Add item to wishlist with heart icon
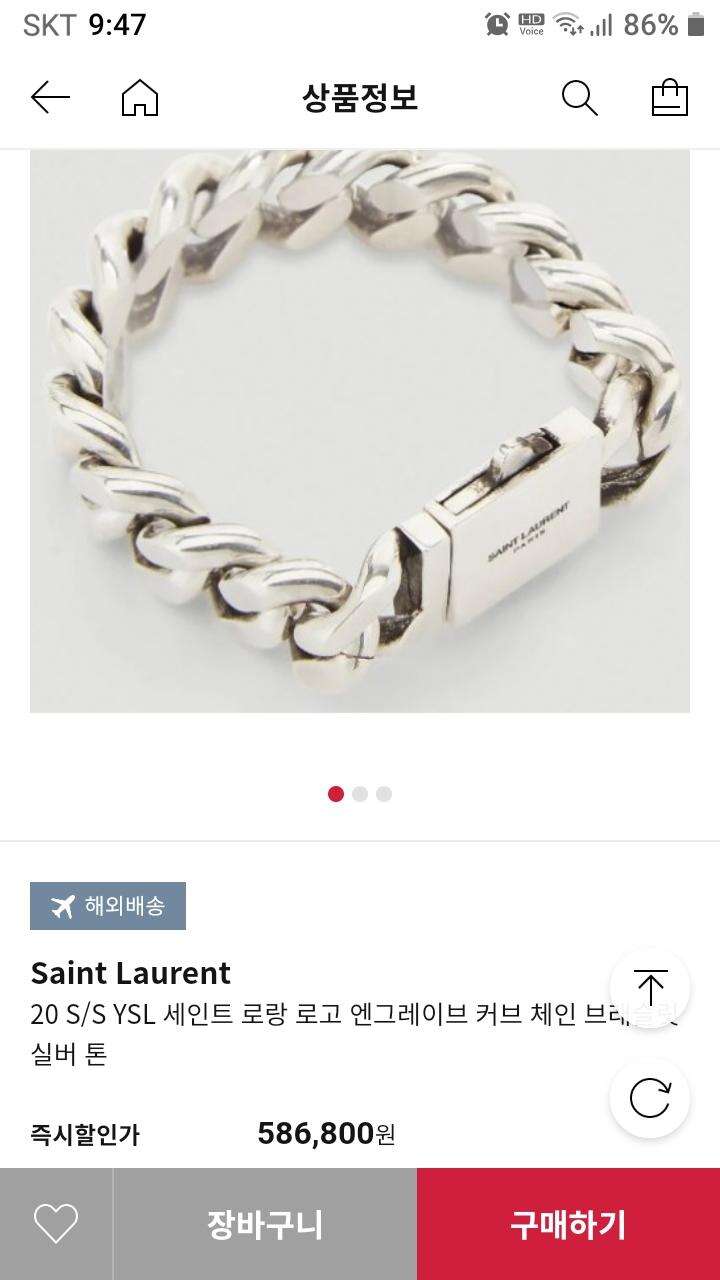720x1280 pixels. tap(56, 1224)
